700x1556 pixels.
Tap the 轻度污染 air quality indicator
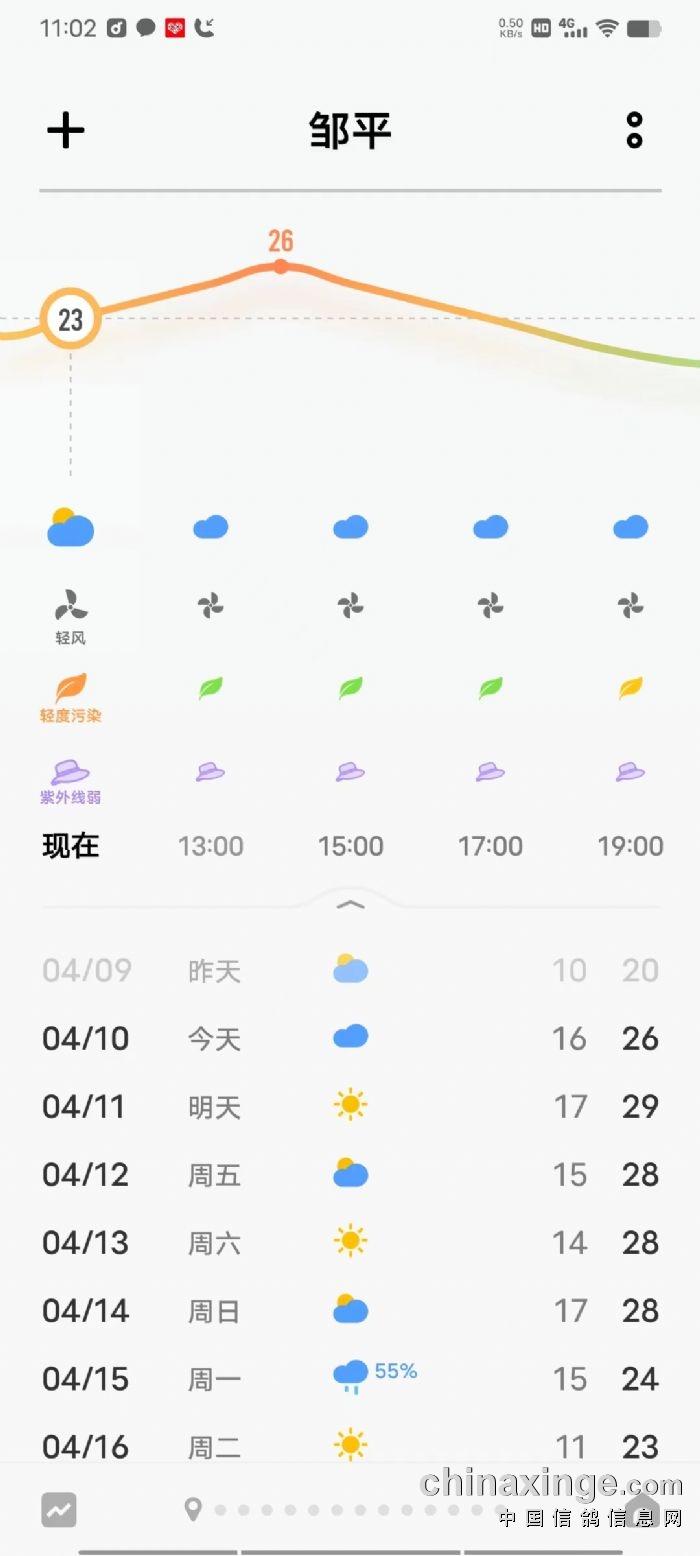click(x=70, y=698)
